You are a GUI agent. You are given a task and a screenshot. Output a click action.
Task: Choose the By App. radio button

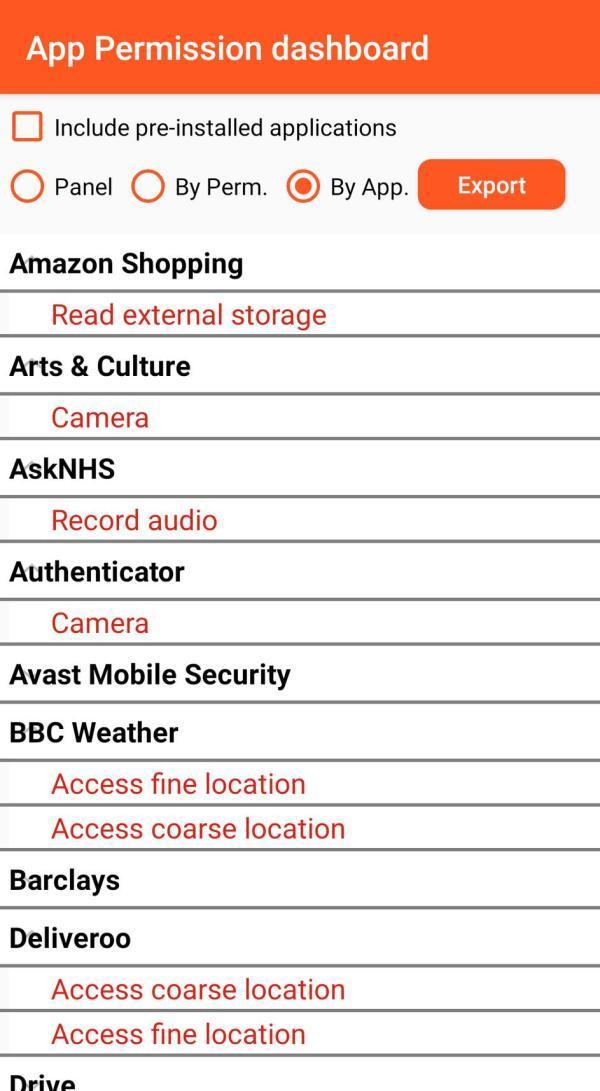303,187
